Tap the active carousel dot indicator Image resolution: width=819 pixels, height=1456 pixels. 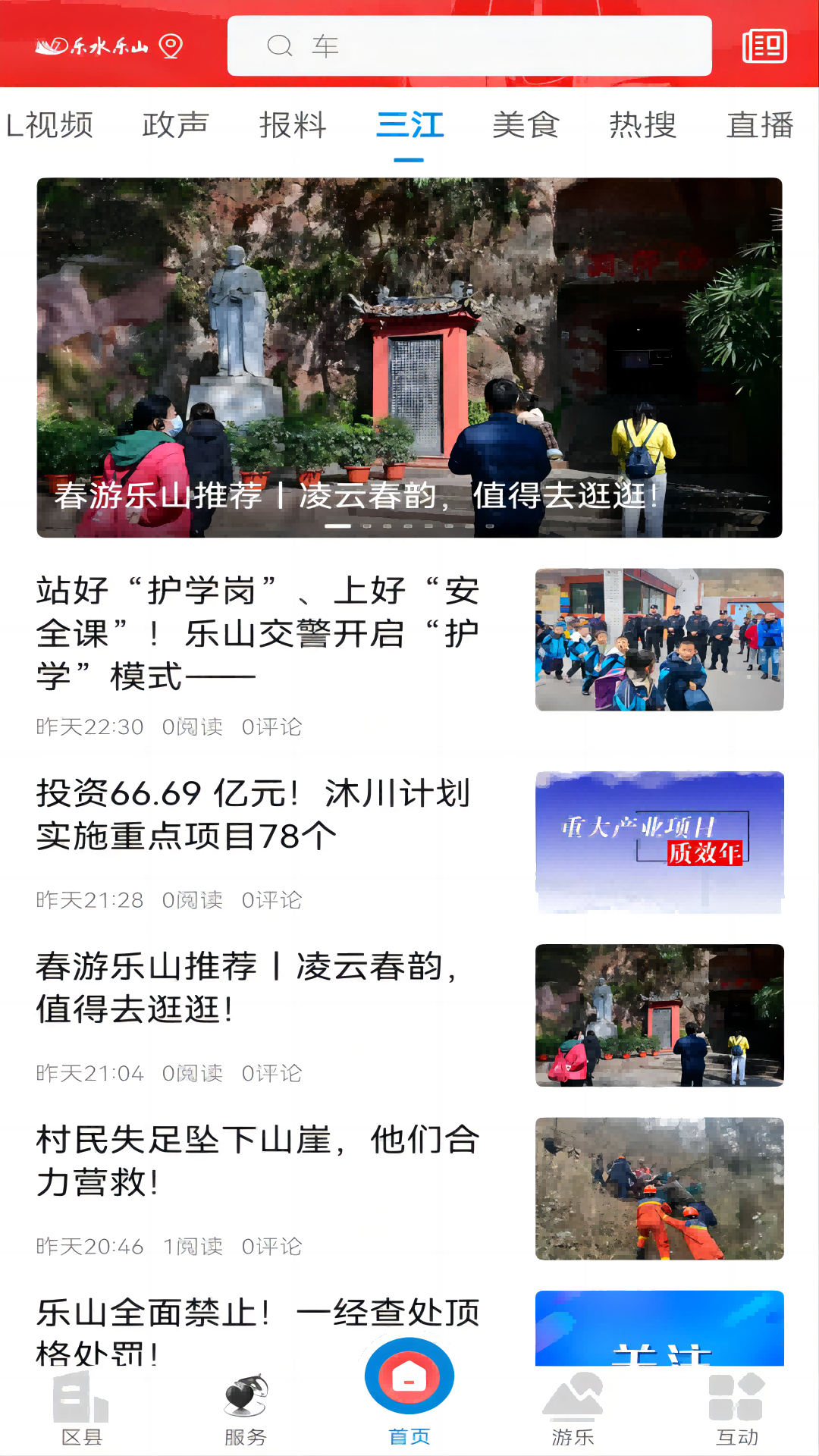339,525
